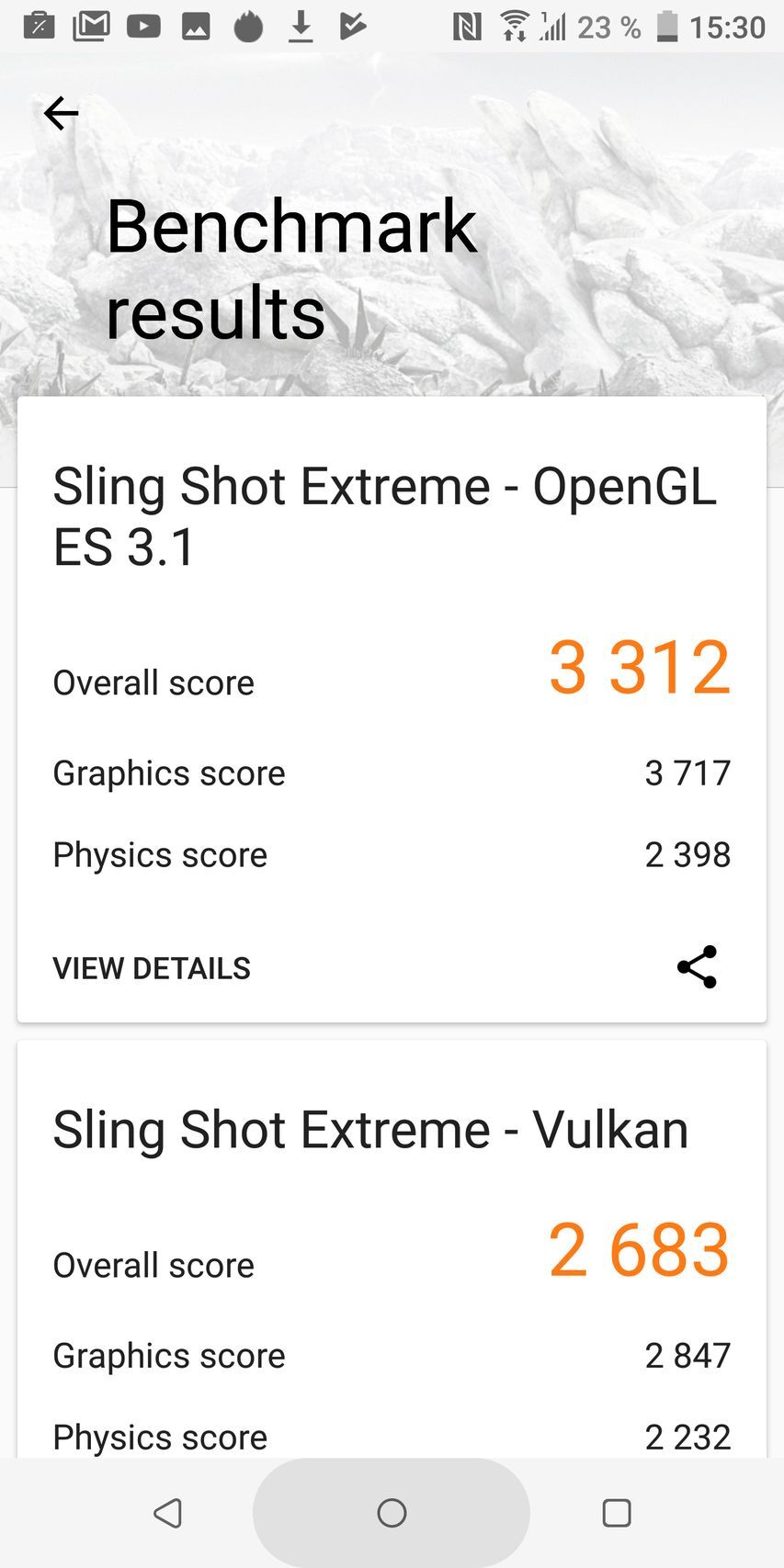Viewport: 784px width, 1568px height.
Task: Tap the clock showing 15:30
Action: [731, 26]
